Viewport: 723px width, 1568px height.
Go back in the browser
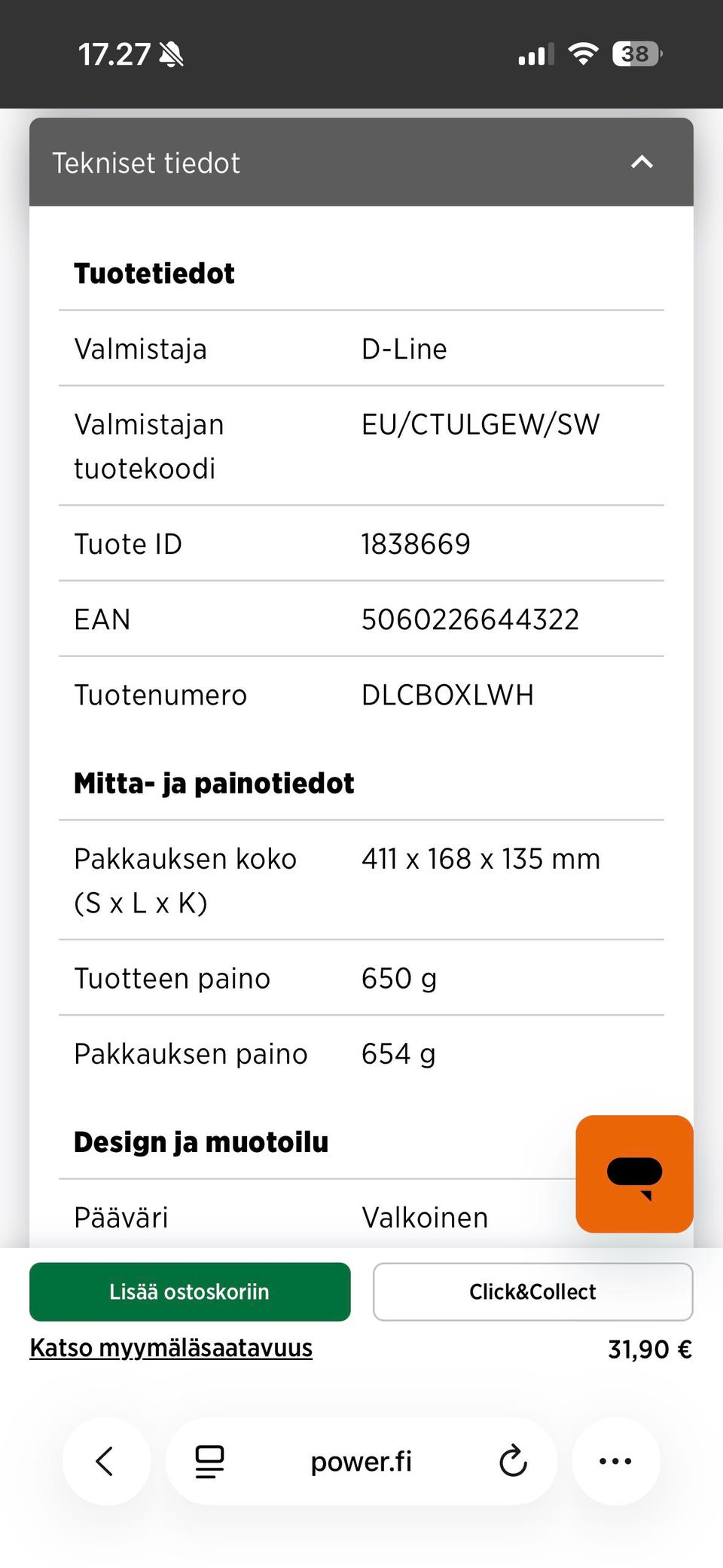[x=105, y=1461]
